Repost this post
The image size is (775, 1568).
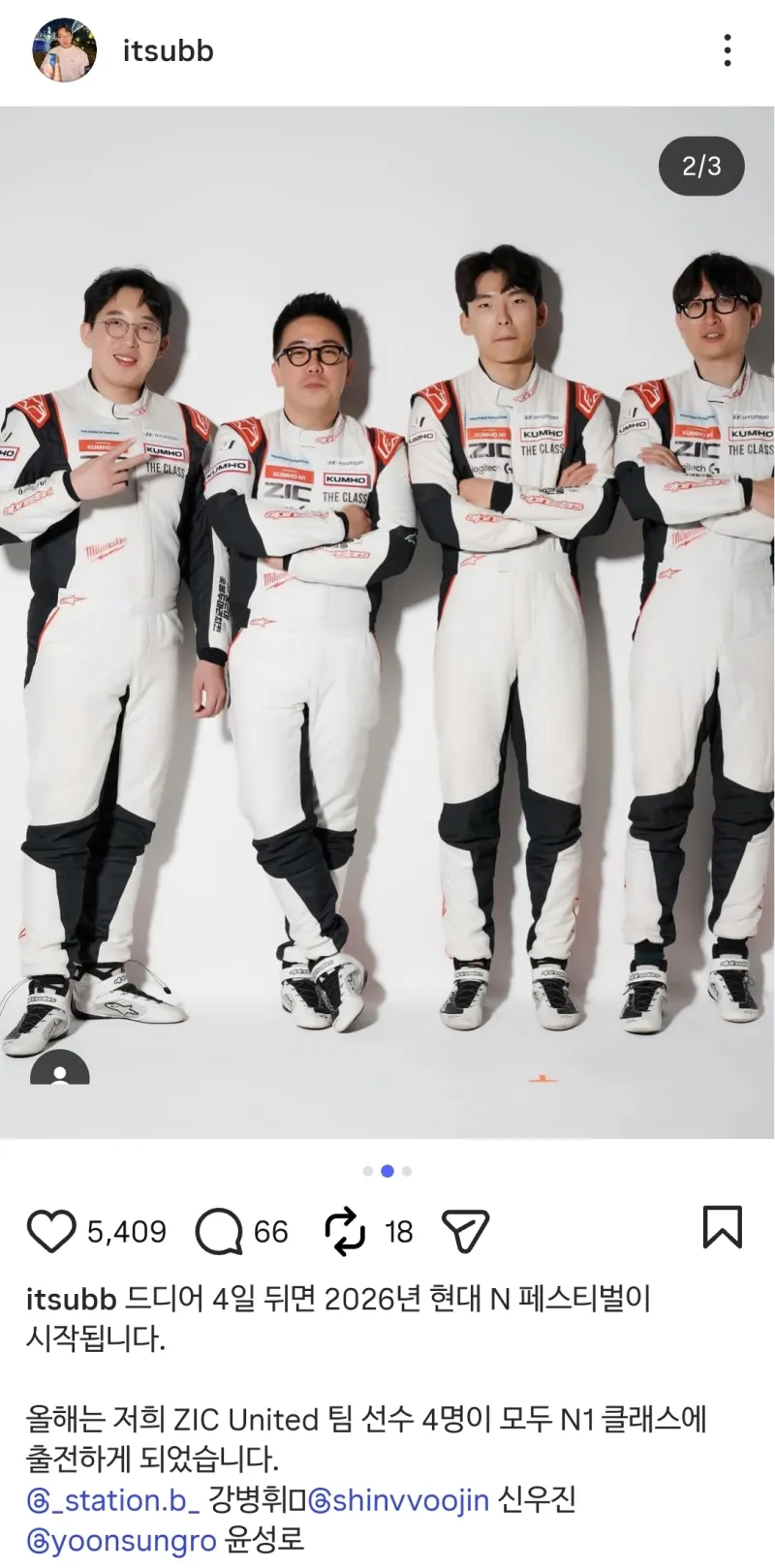point(345,1231)
